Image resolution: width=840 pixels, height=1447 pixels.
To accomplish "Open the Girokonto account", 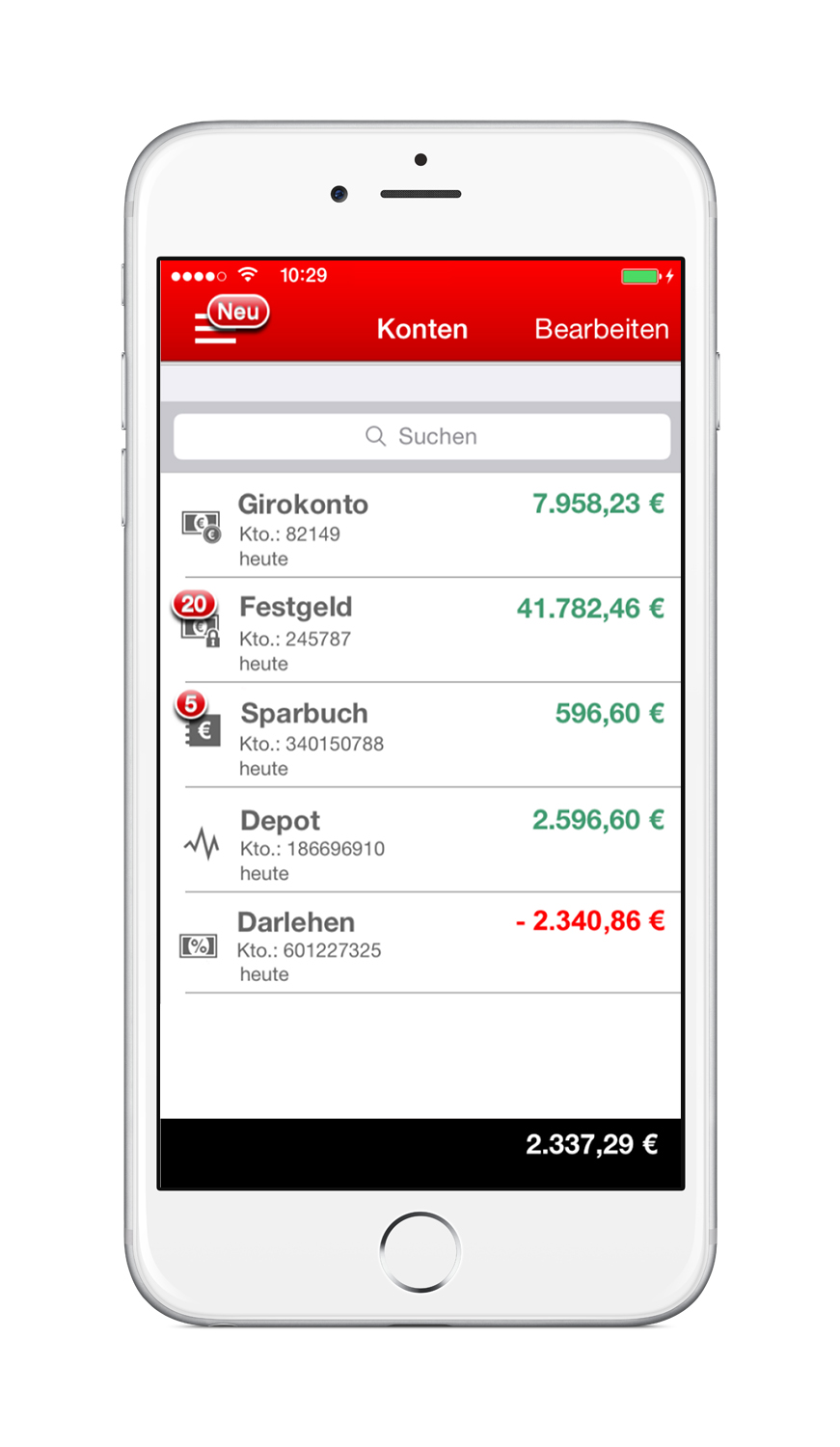I will [421, 526].
